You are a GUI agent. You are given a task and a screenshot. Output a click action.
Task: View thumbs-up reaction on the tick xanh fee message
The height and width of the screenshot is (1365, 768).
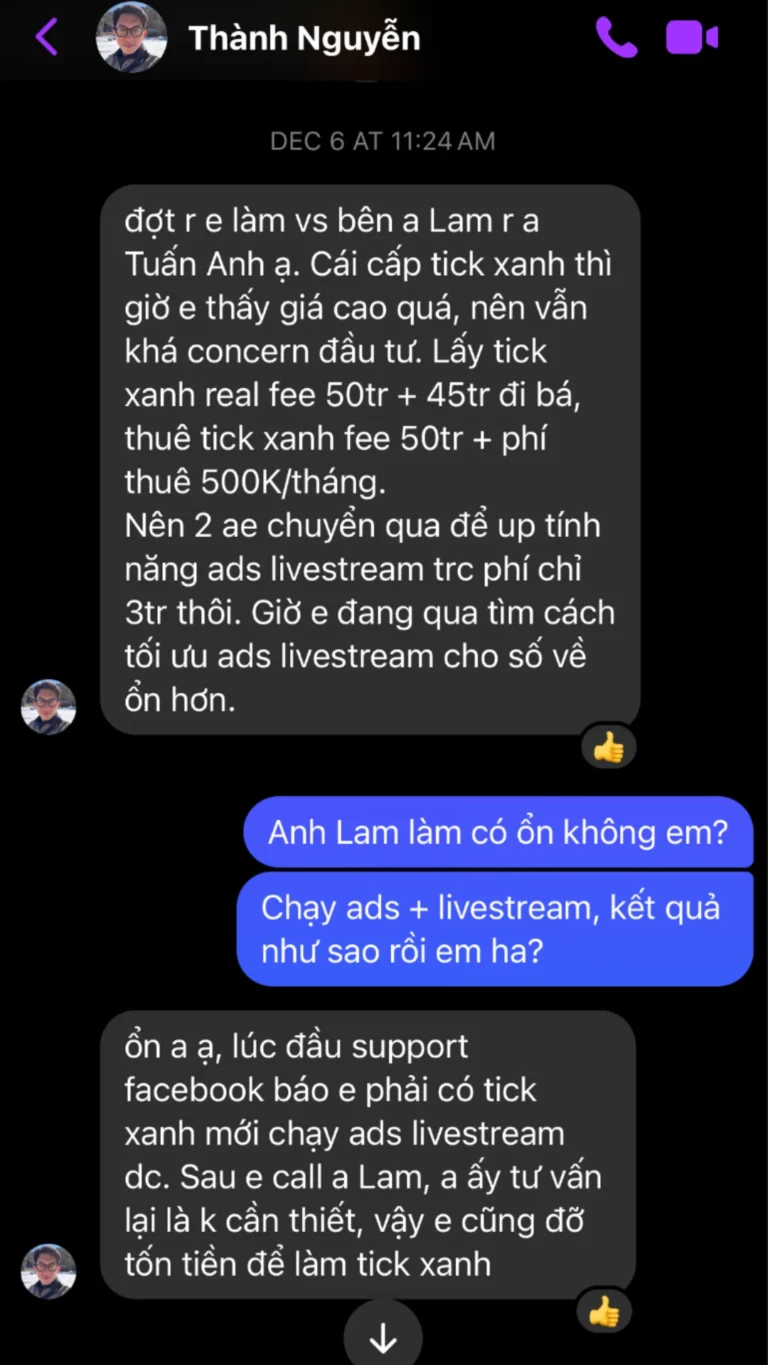pyautogui.click(x=608, y=747)
